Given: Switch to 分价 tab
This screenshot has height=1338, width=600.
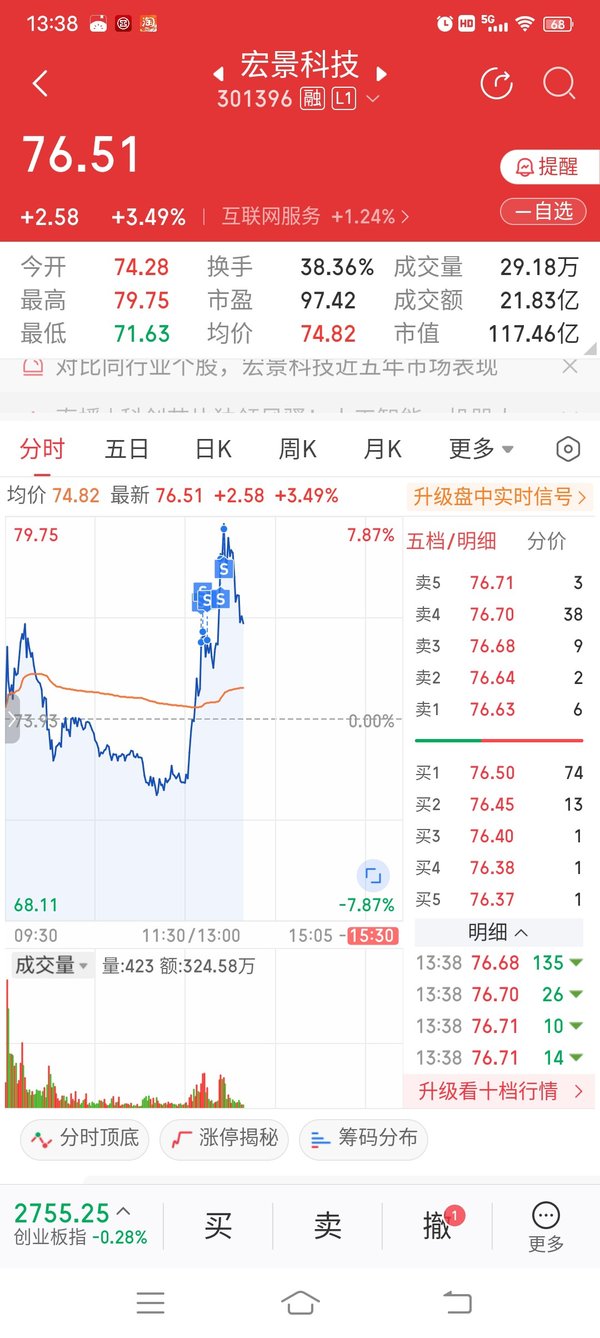Looking at the screenshot, I should (x=547, y=541).
